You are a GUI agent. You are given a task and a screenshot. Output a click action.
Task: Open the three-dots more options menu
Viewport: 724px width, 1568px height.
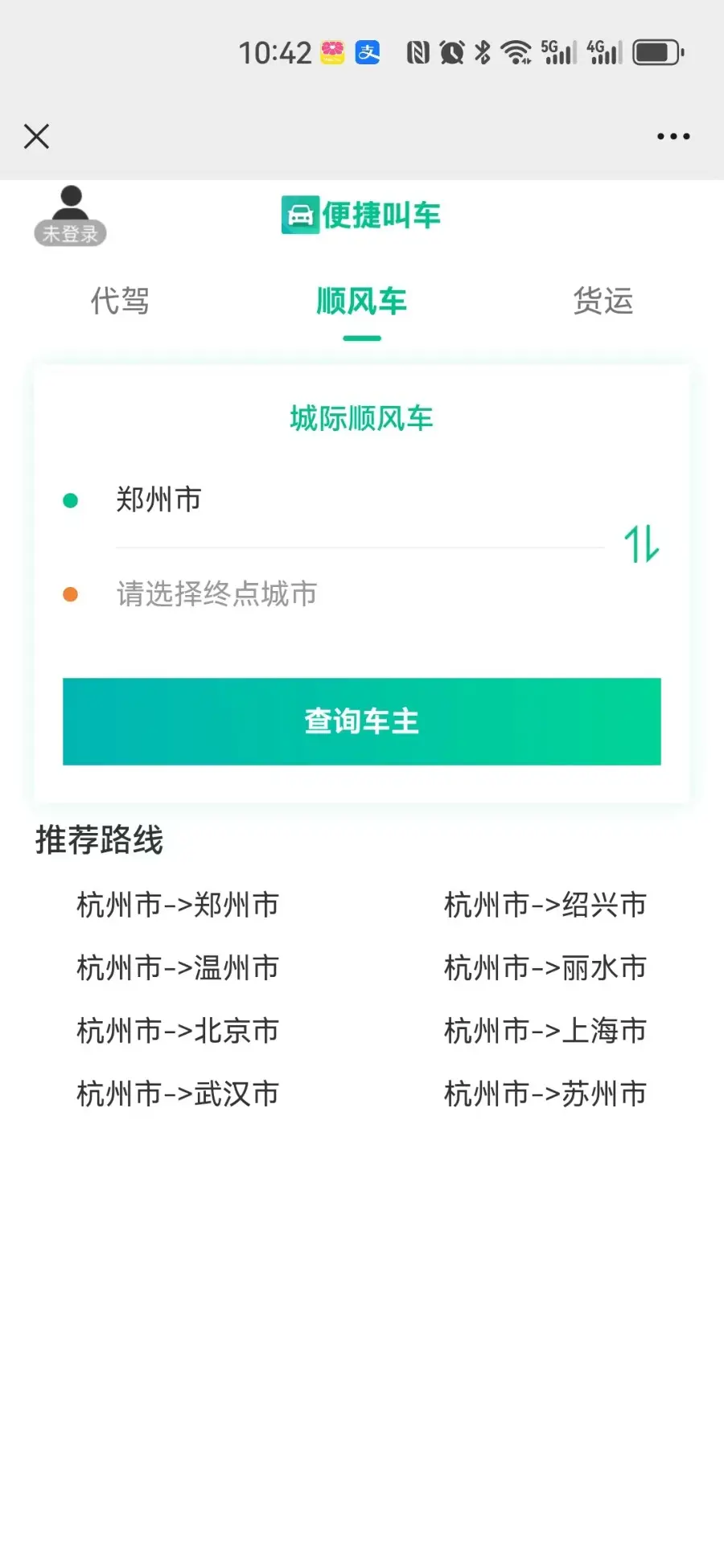673,137
